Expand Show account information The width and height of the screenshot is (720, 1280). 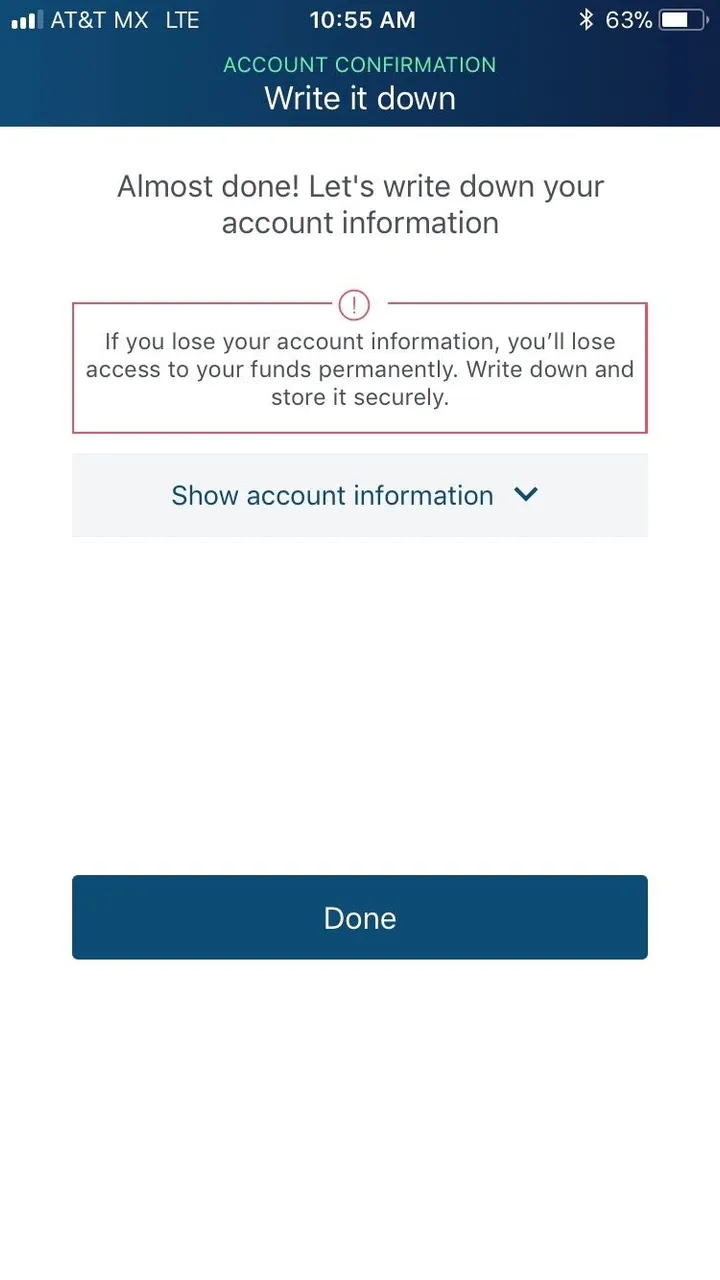pyautogui.click(x=360, y=495)
